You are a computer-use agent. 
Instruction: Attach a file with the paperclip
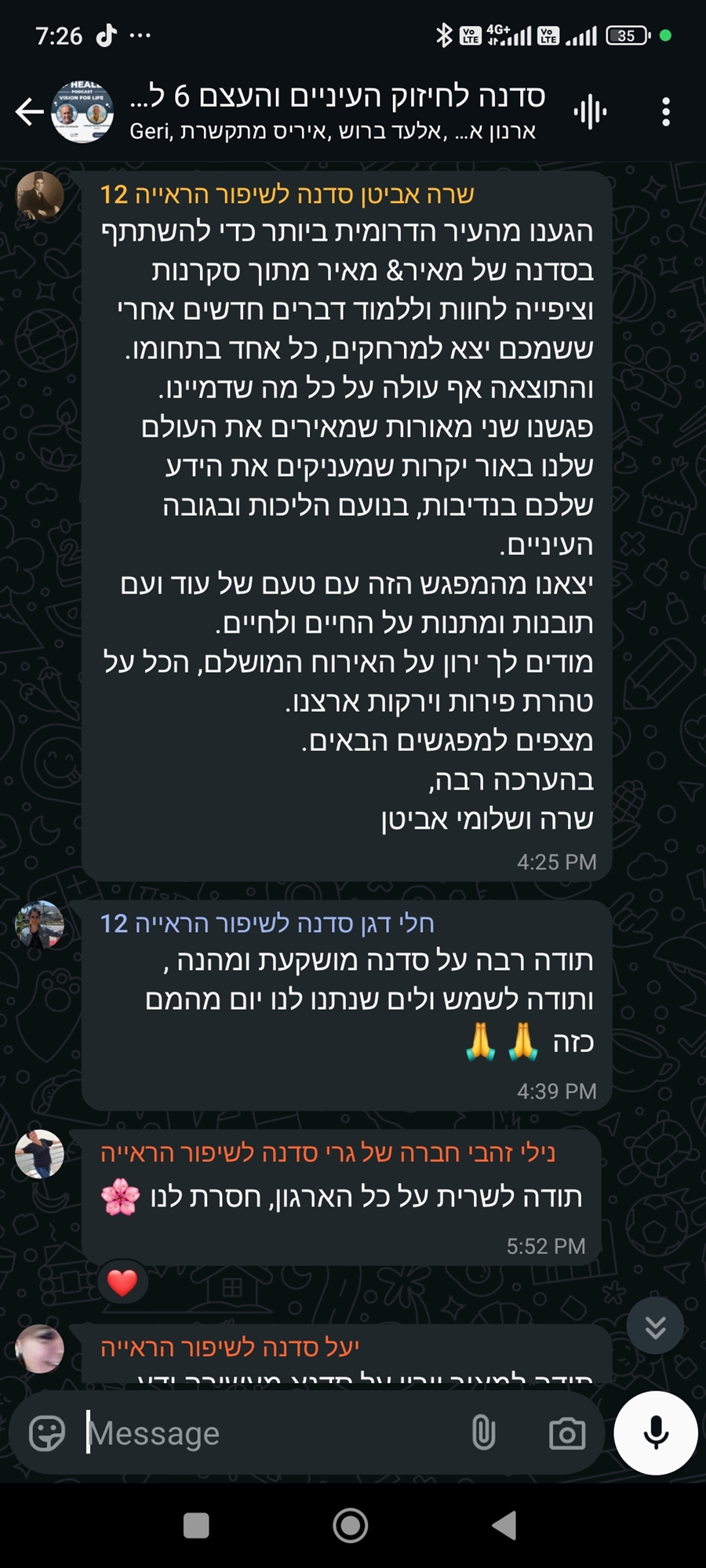483,1434
